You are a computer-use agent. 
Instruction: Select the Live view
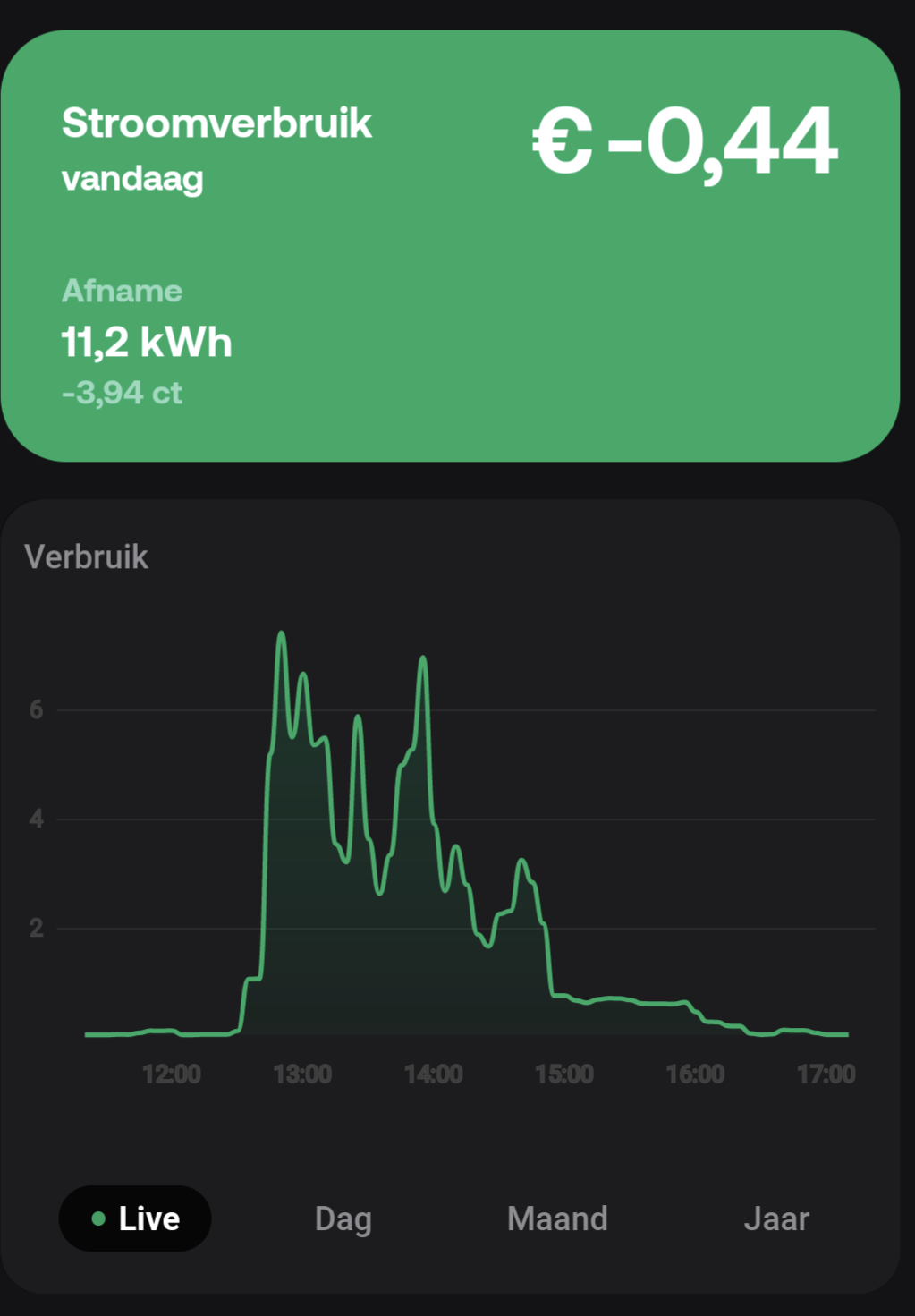[135, 1218]
